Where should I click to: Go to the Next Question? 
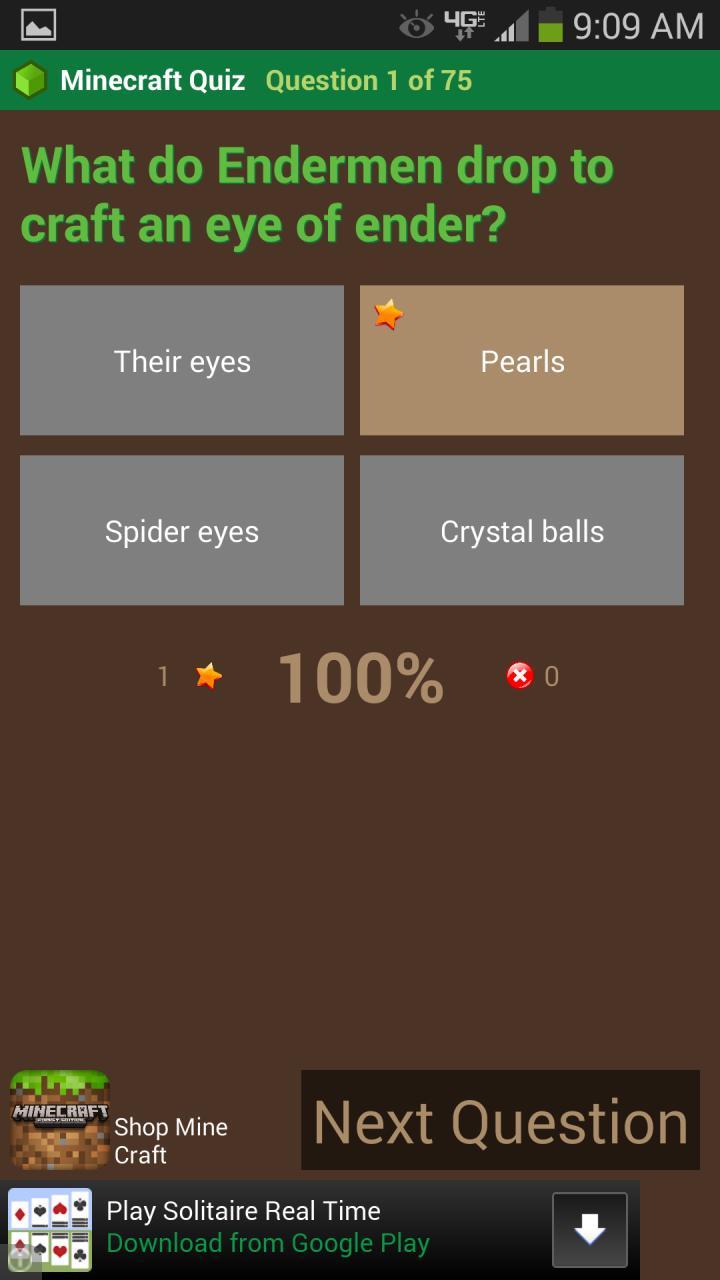[500, 1120]
